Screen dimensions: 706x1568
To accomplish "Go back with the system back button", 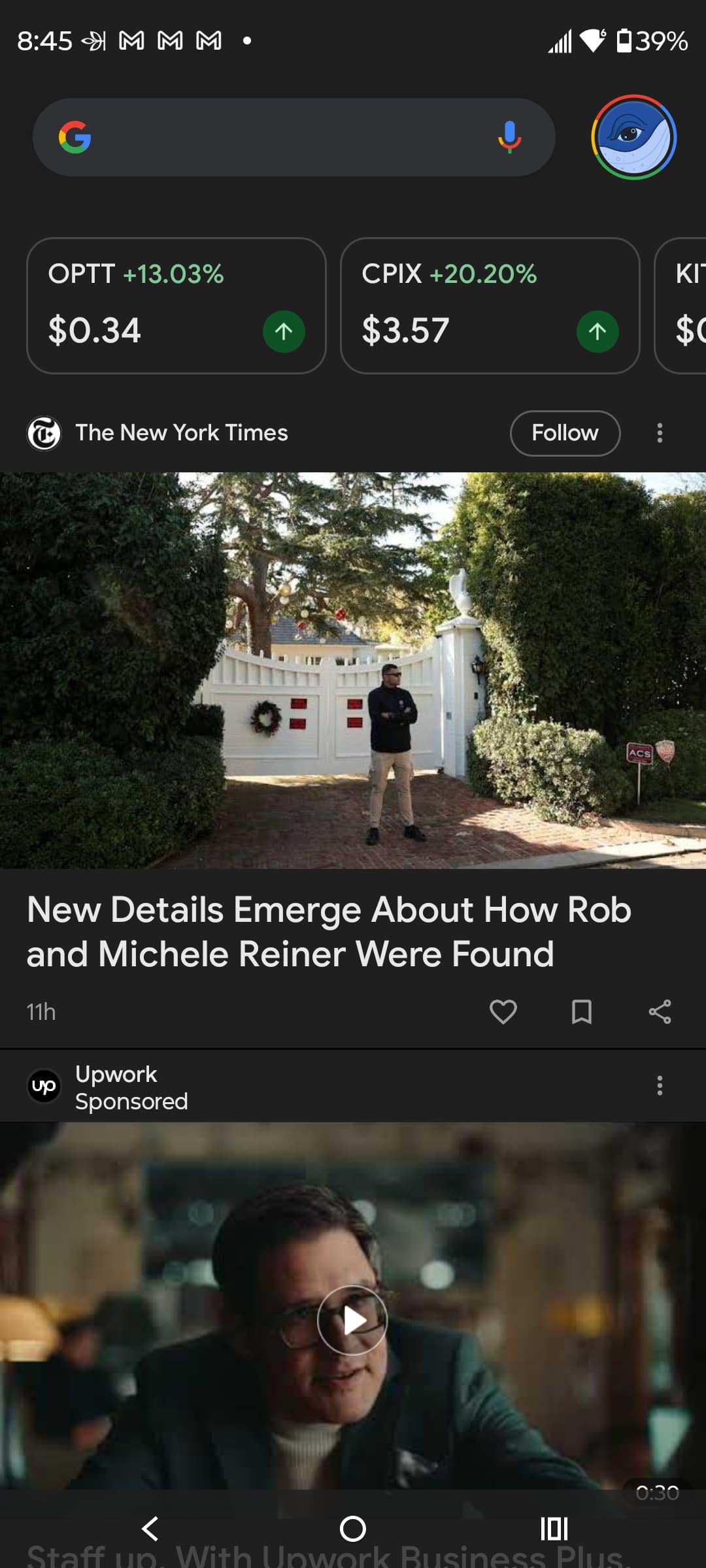I will (150, 1529).
